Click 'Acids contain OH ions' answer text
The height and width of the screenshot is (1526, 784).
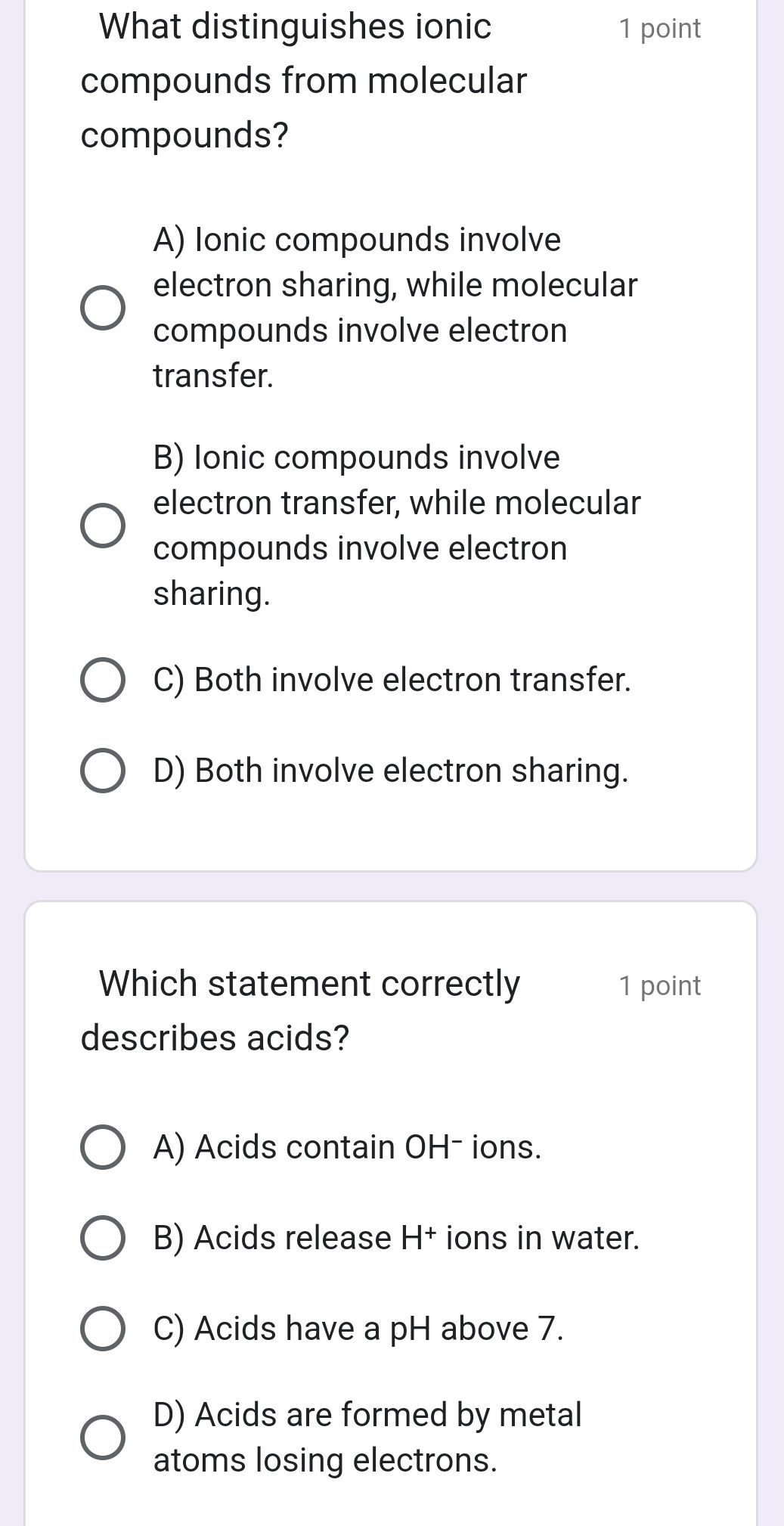pos(348,1148)
